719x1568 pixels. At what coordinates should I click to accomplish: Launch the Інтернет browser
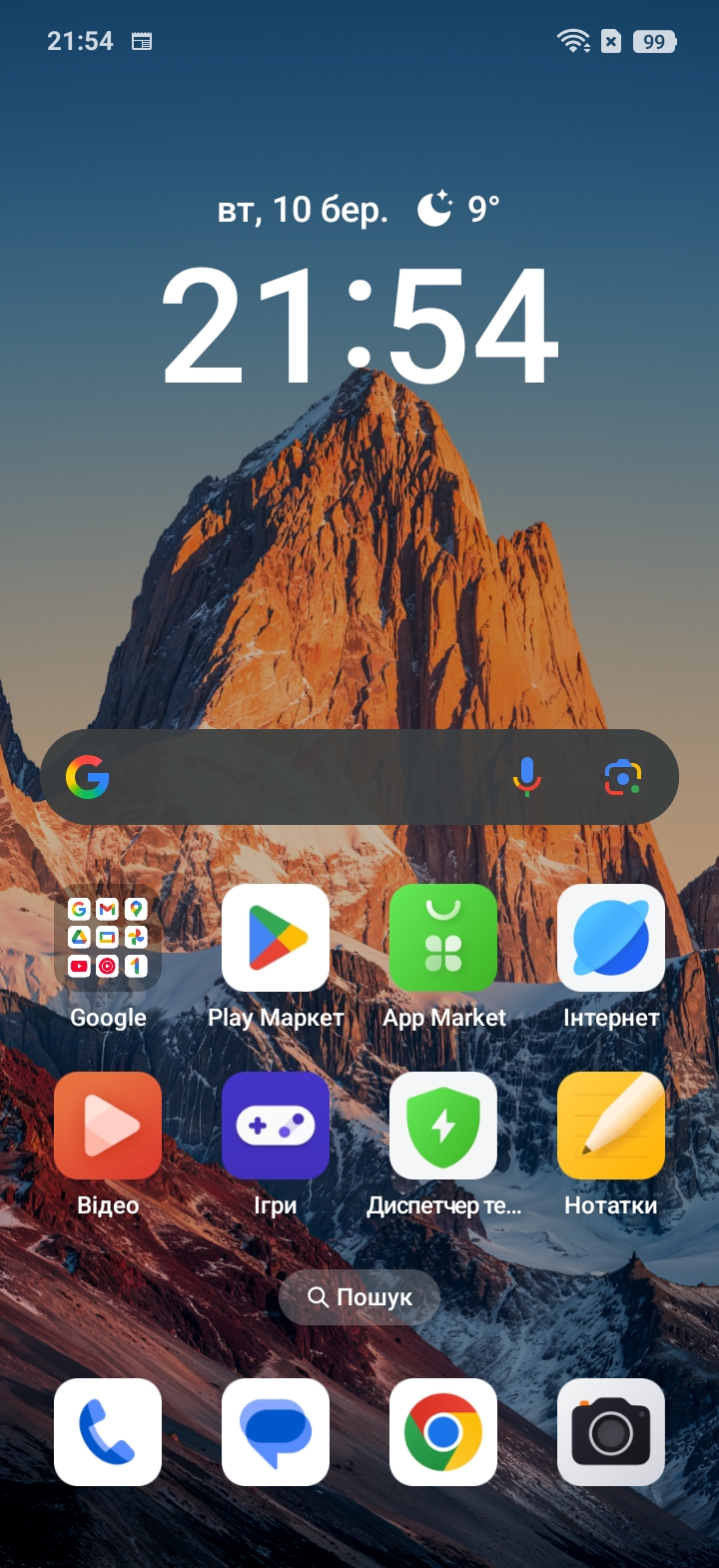[611, 938]
